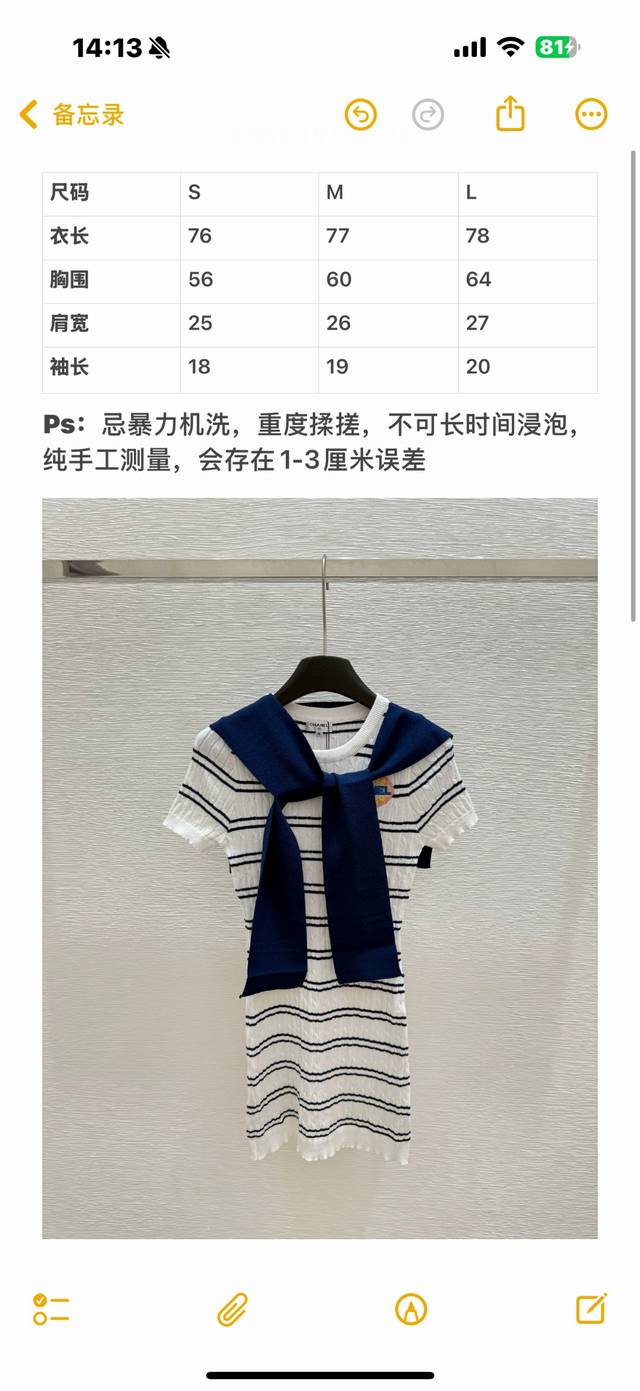Go back to 备忘录 notes list

pyautogui.click(x=72, y=115)
